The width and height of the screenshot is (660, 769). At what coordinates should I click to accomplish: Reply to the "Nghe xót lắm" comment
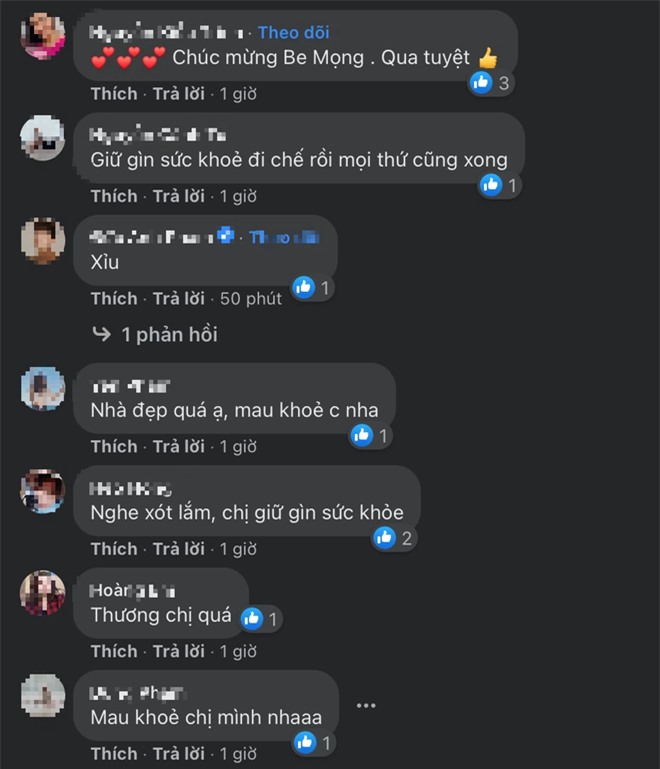(178, 548)
